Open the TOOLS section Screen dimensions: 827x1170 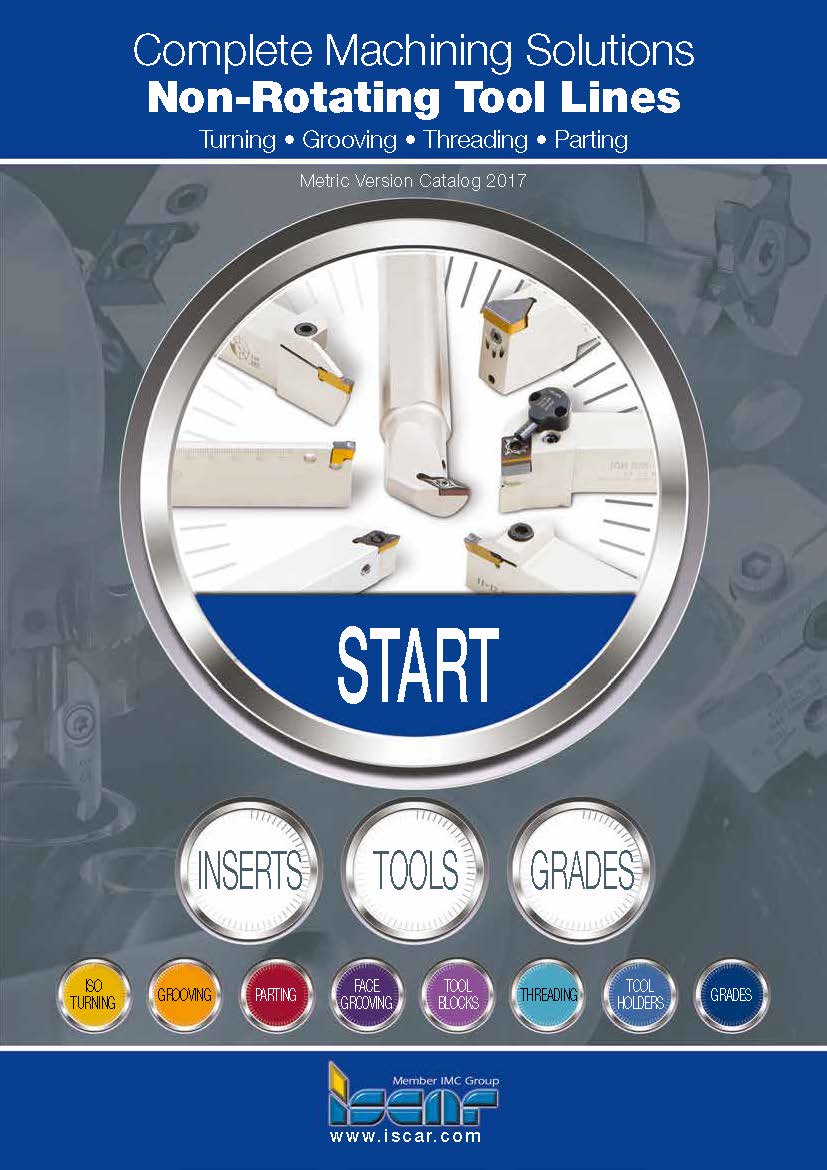415,869
